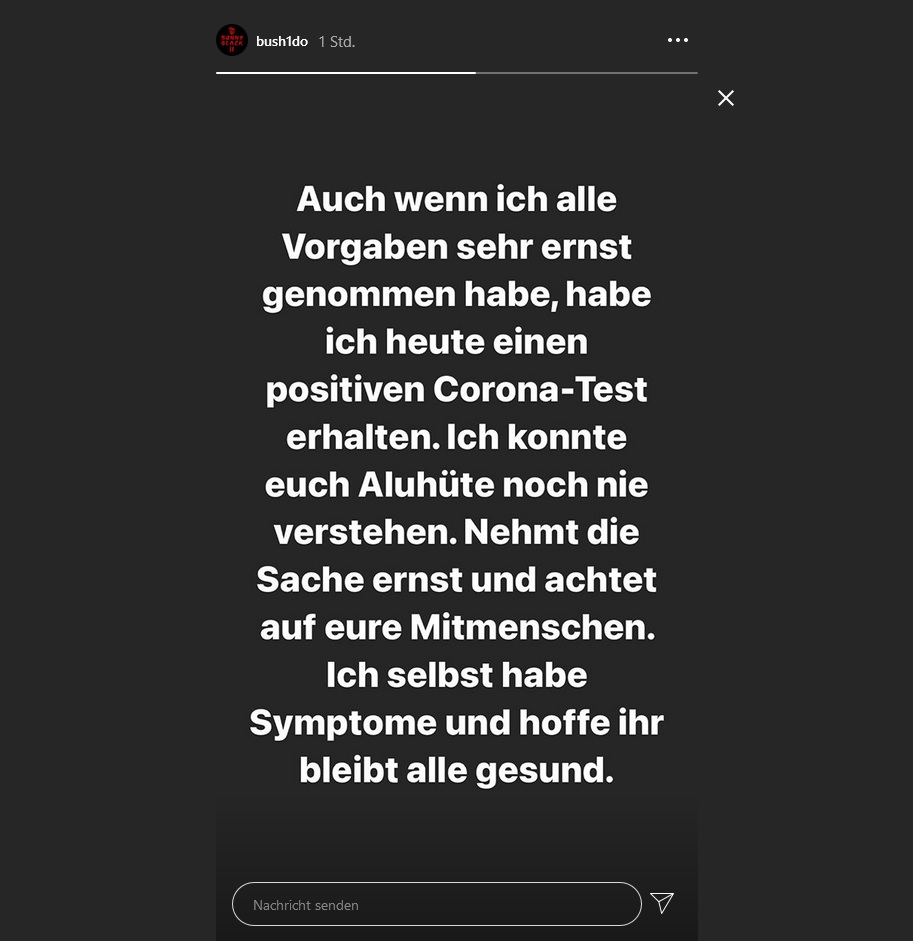
Task: Dismiss the story with the X
Action: click(726, 98)
